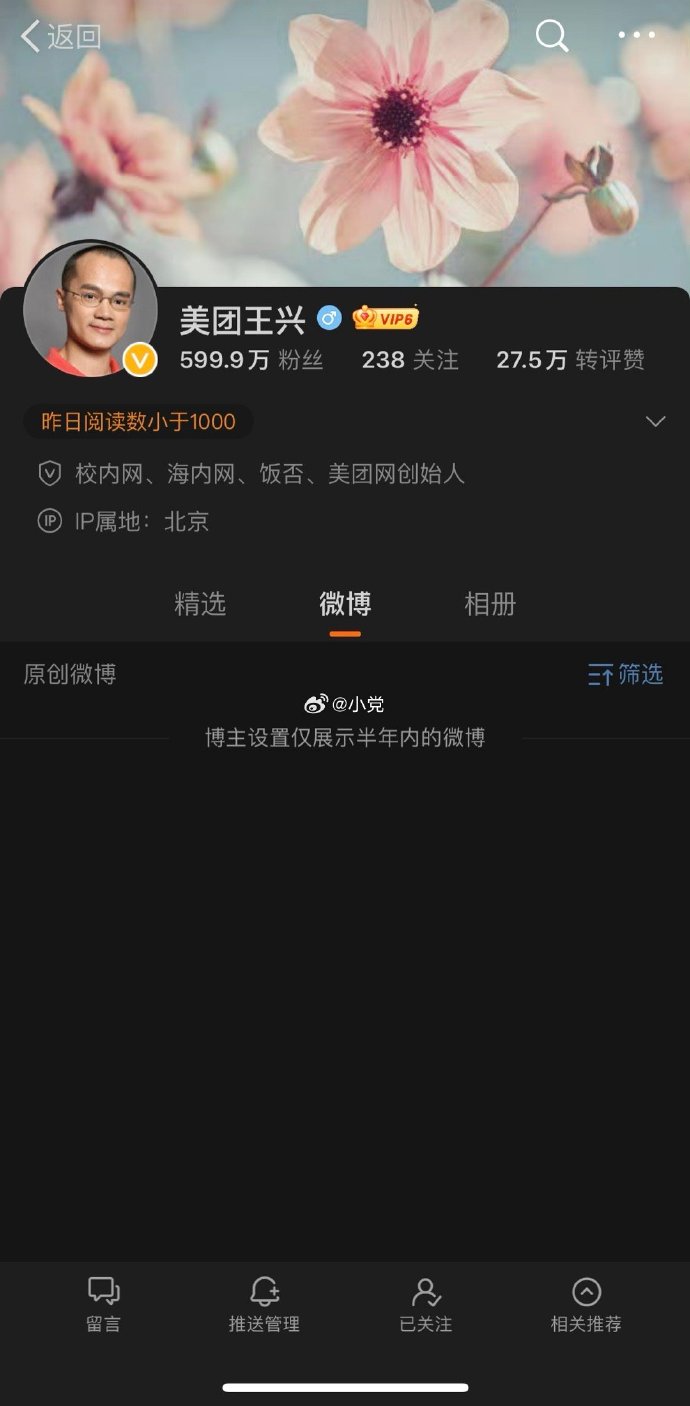Image resolution: width=690 pixels, height=1406 pixels.
Task: Tap the 已关注 follow status button
Action: click(426, 1304)
